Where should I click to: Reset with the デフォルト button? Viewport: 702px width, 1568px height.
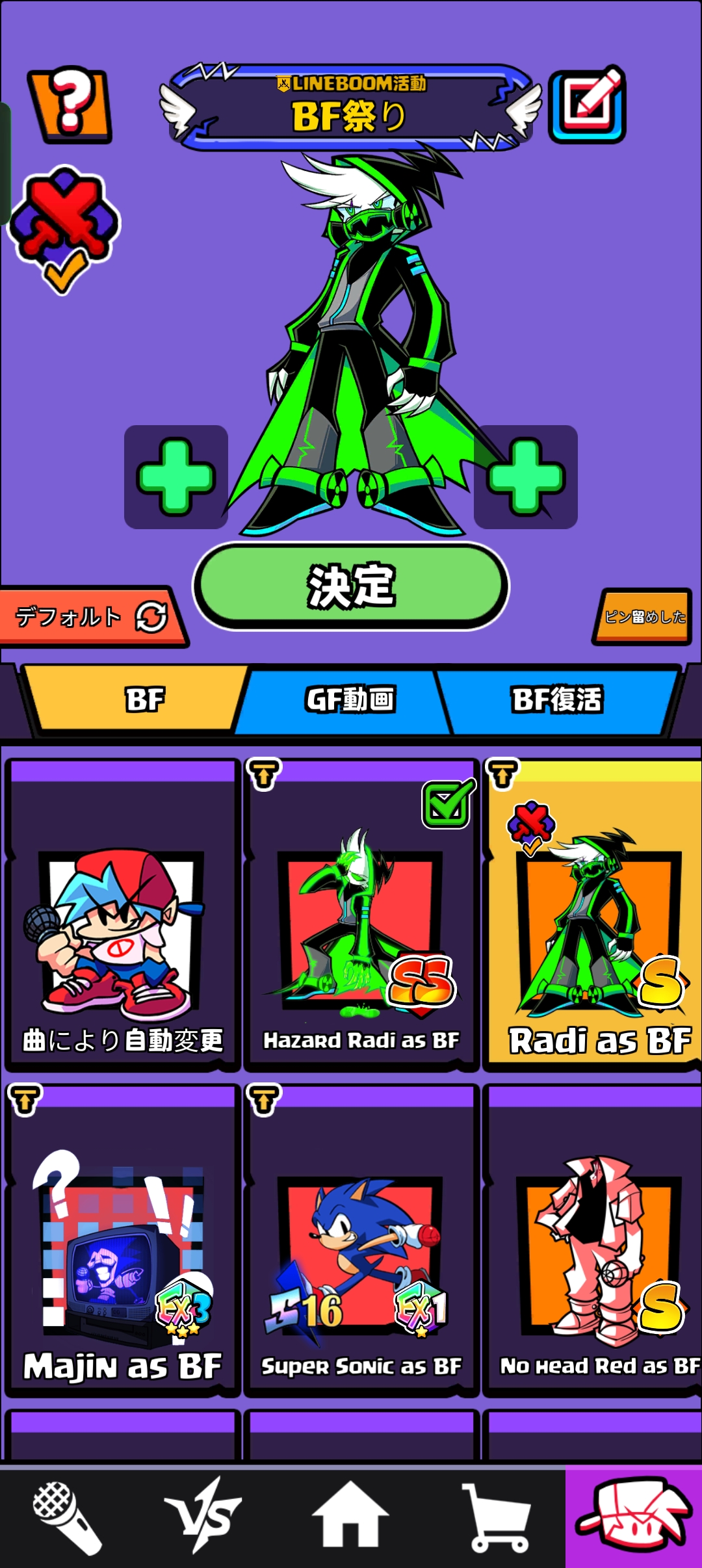coord(88,616)
